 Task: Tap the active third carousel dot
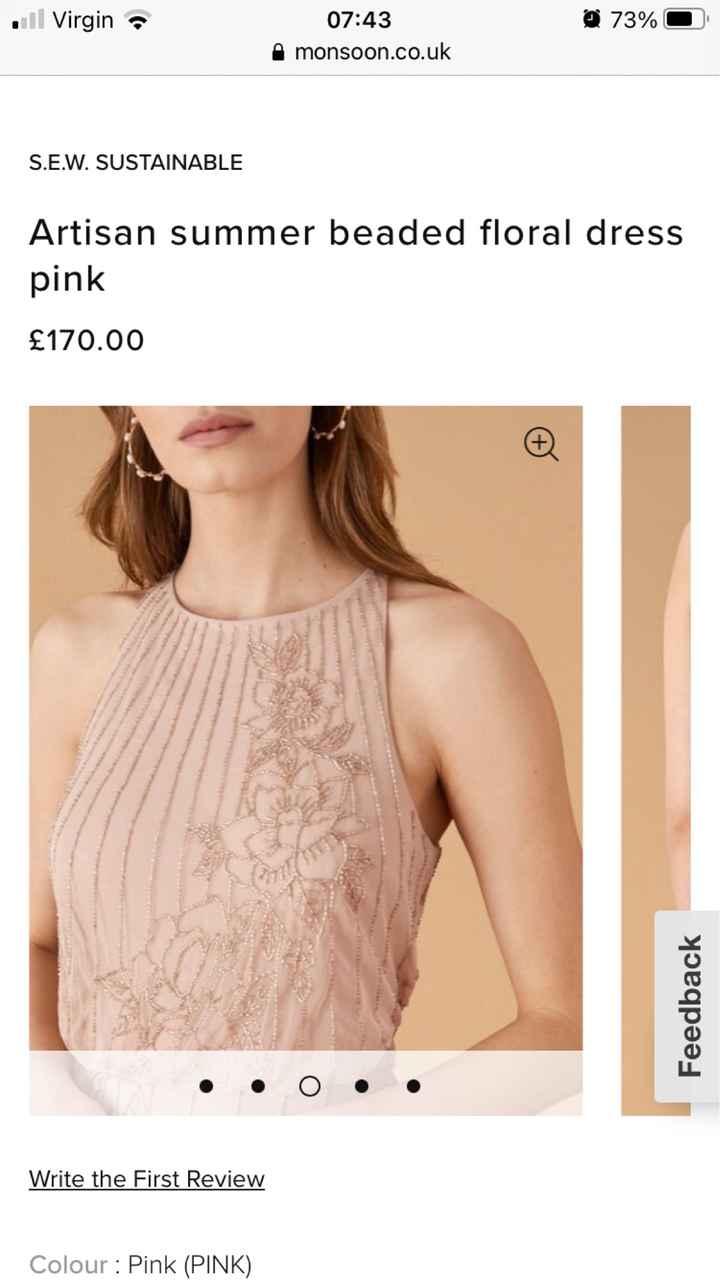pyautogui.click(x=310, y=1085)
